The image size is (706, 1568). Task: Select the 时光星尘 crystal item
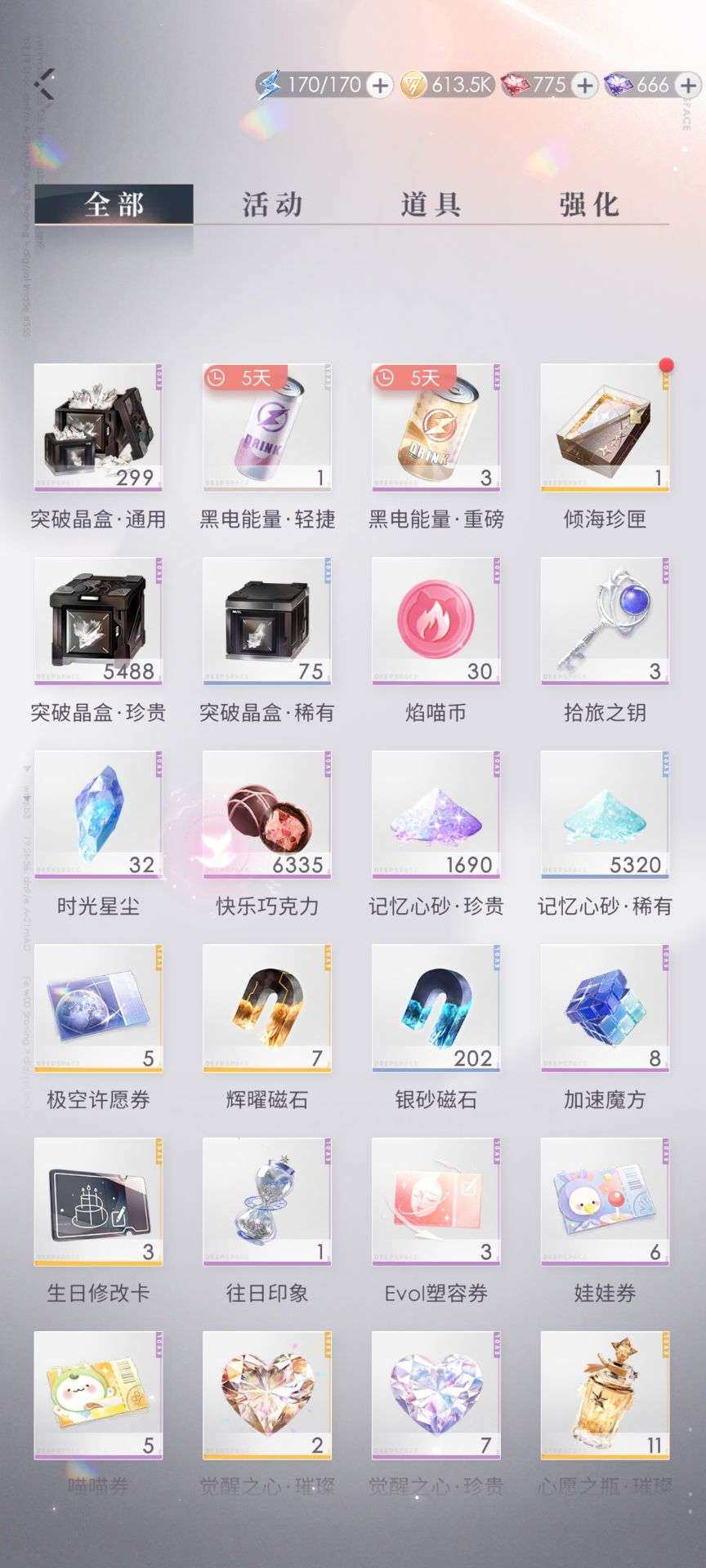point(96,815)
